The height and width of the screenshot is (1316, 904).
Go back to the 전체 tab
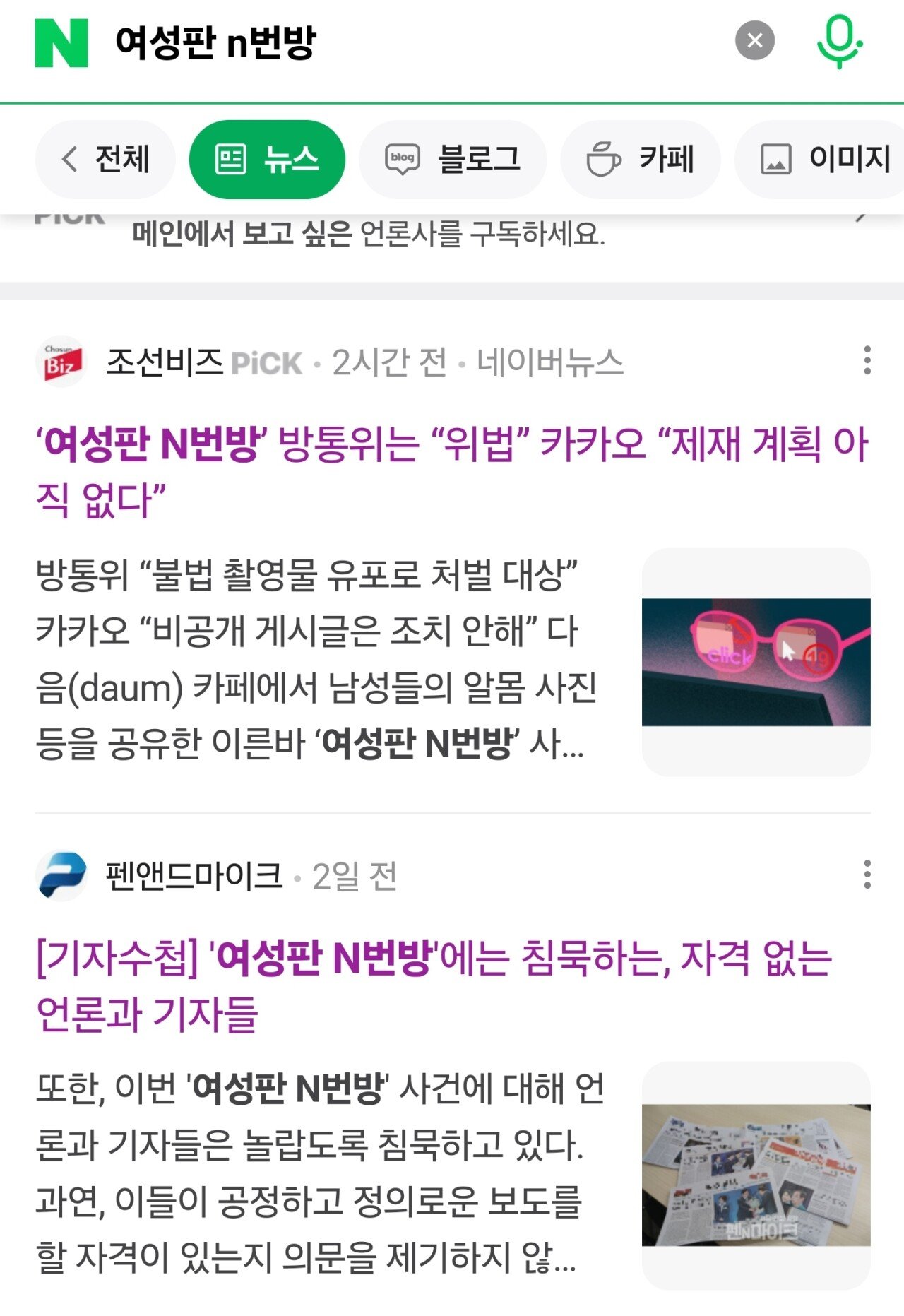[106, 159]
